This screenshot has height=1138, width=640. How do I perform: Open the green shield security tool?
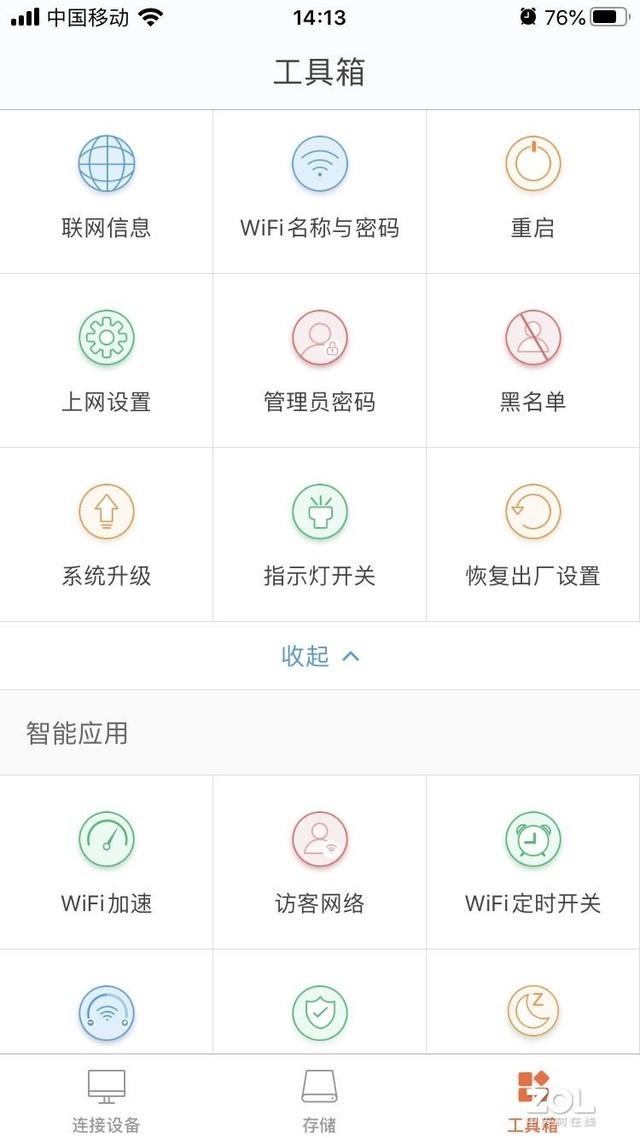(x=319, y=1012)
